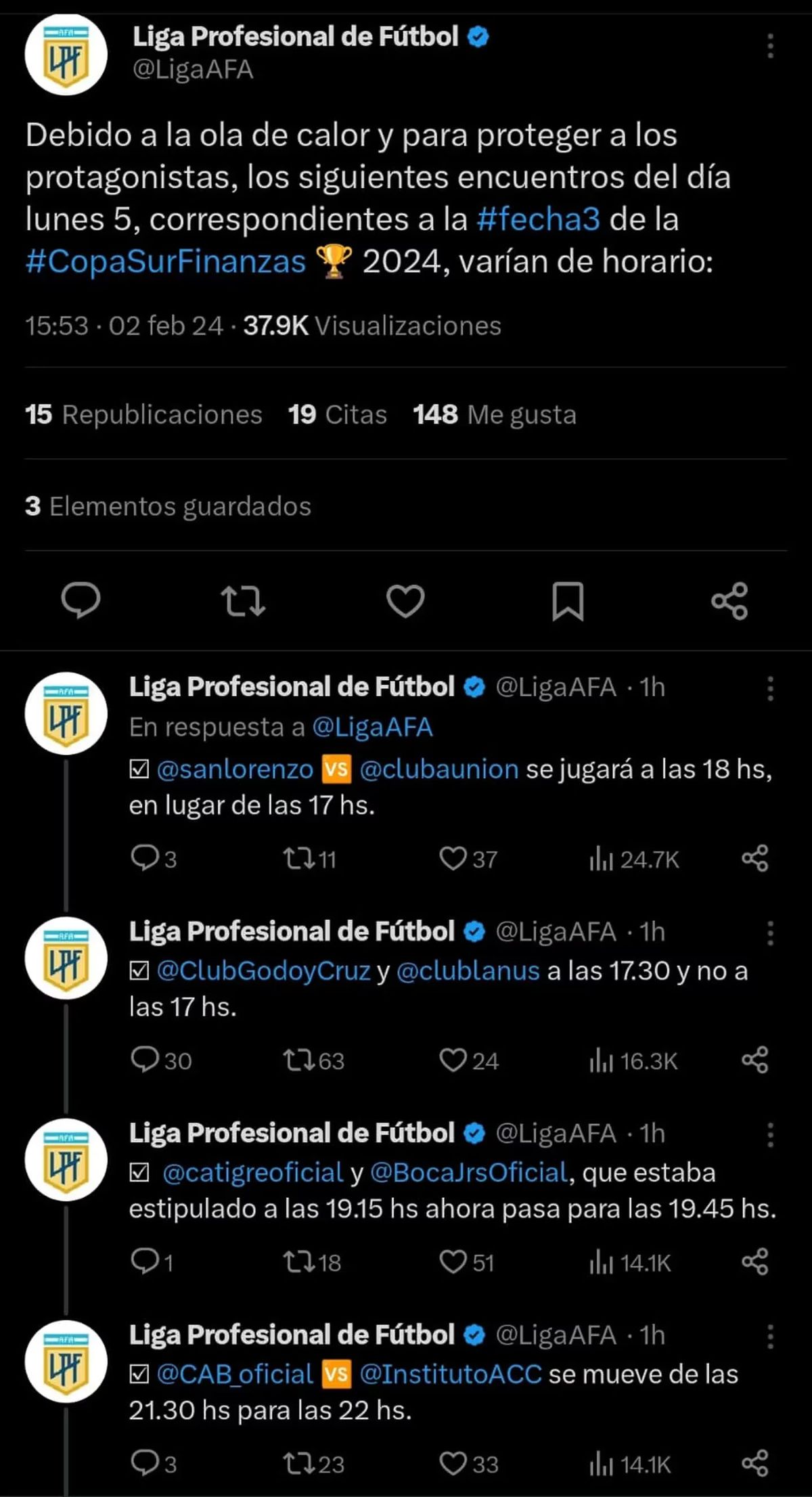
Task: Open the main tweet's overflow menu
Action: [x=770, y=46]
